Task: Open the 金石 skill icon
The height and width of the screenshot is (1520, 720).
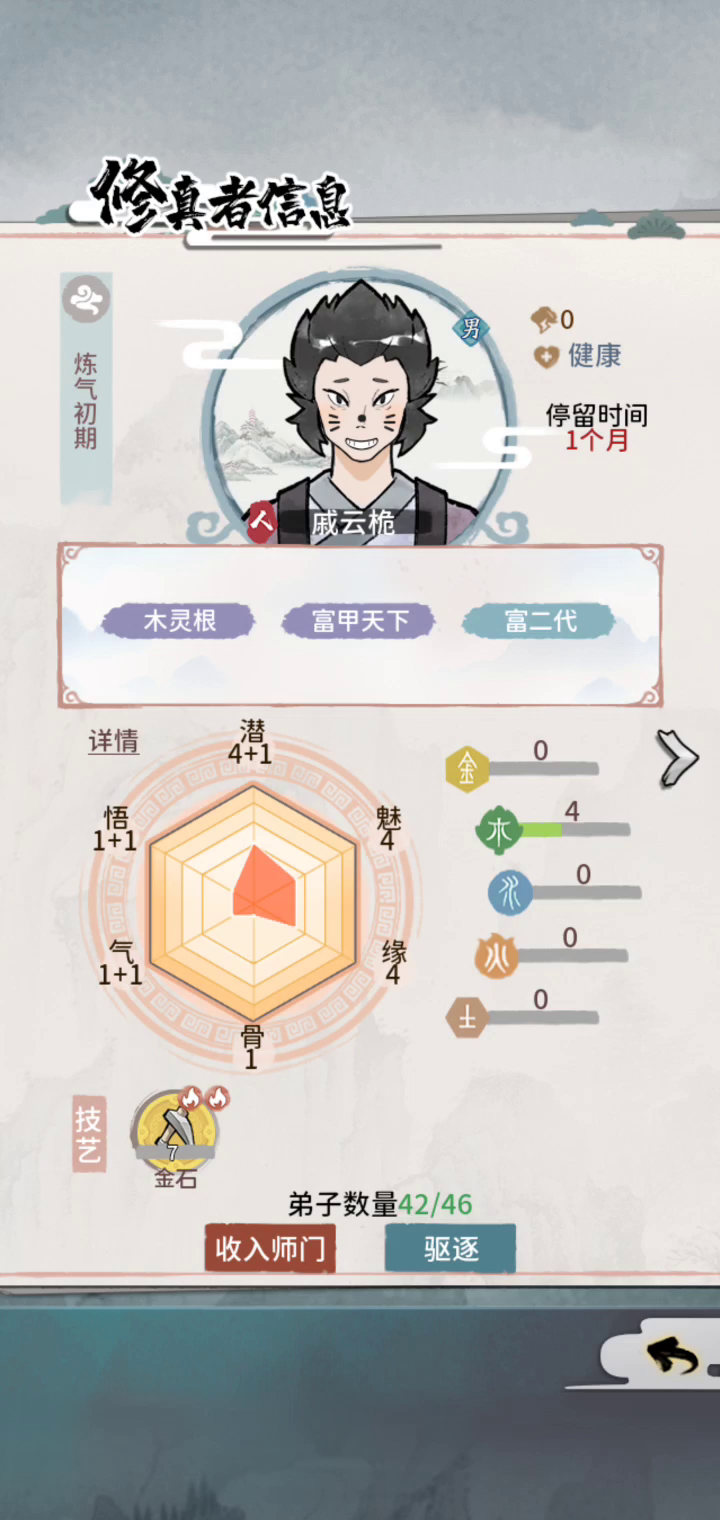Action: coord(175,1132)
